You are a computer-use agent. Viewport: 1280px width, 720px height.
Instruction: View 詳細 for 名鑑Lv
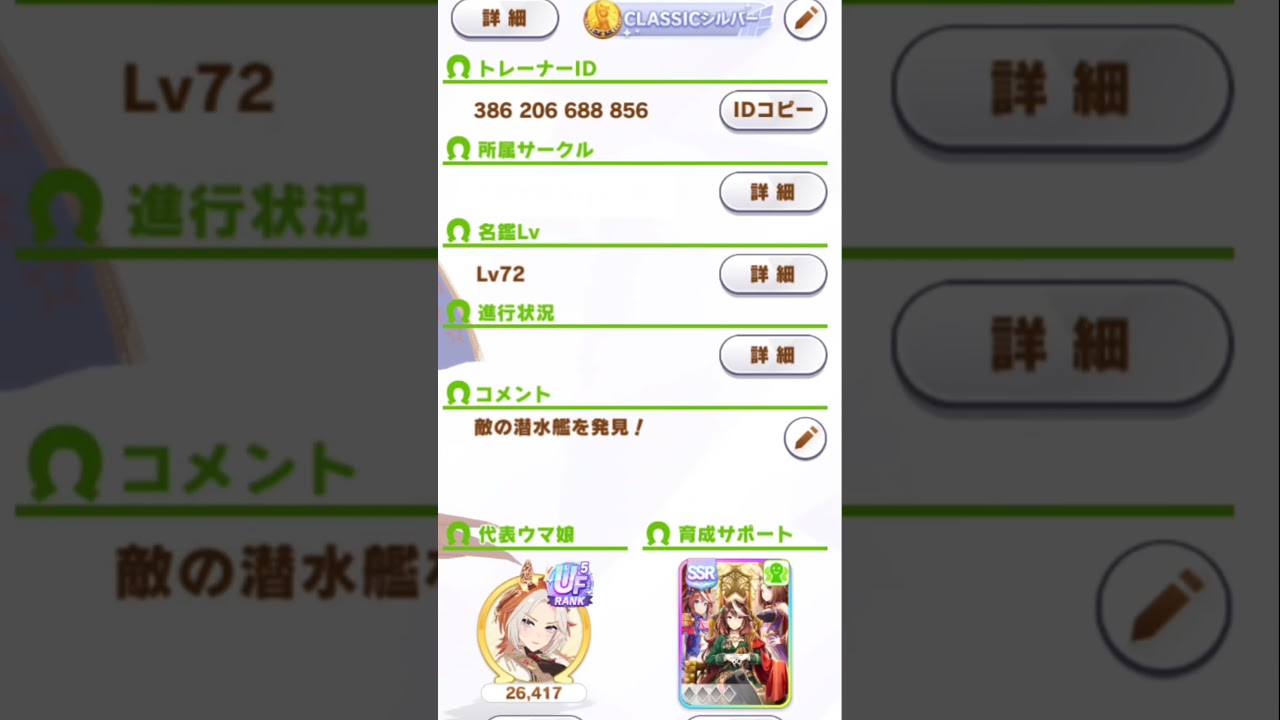point(772,274)
